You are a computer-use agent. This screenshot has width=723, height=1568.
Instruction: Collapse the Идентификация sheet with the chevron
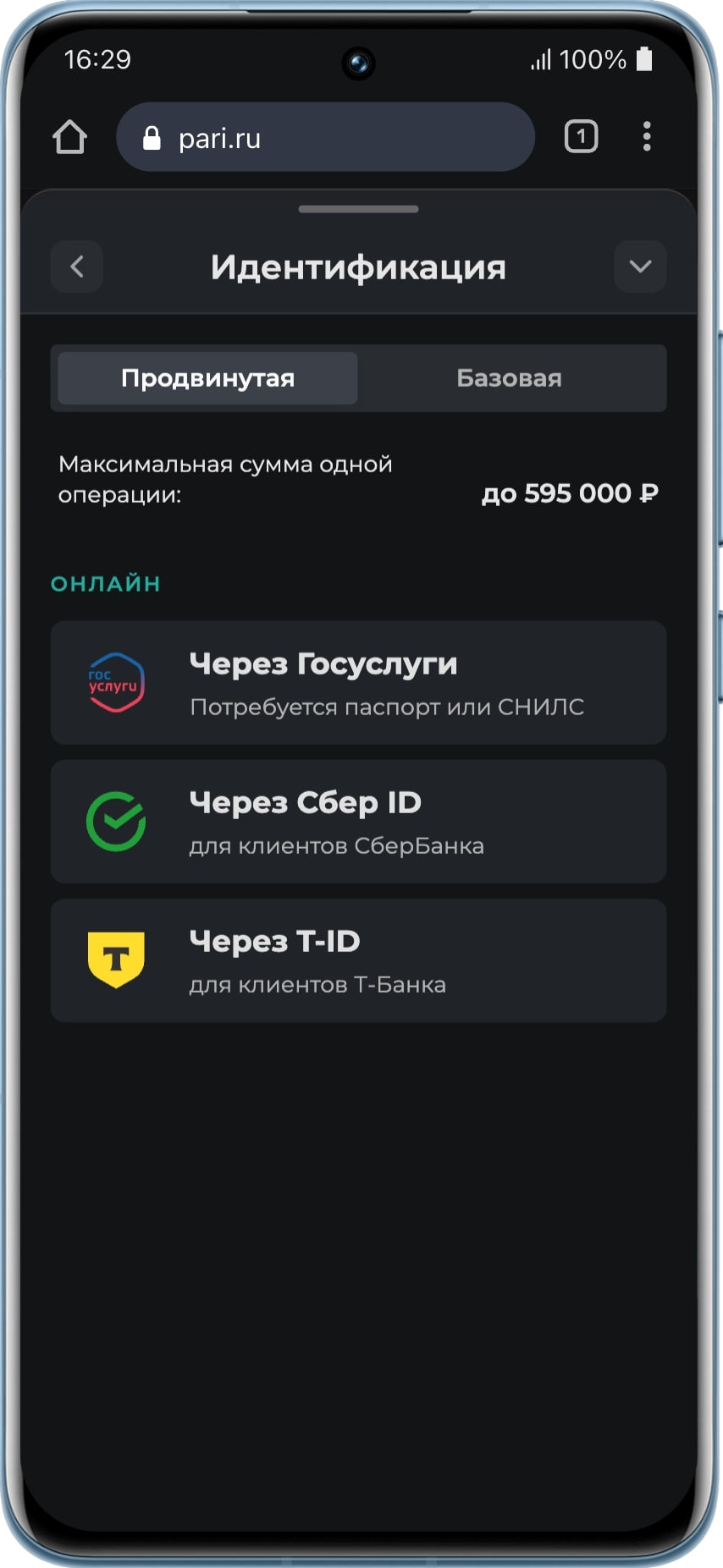point(640,267)
